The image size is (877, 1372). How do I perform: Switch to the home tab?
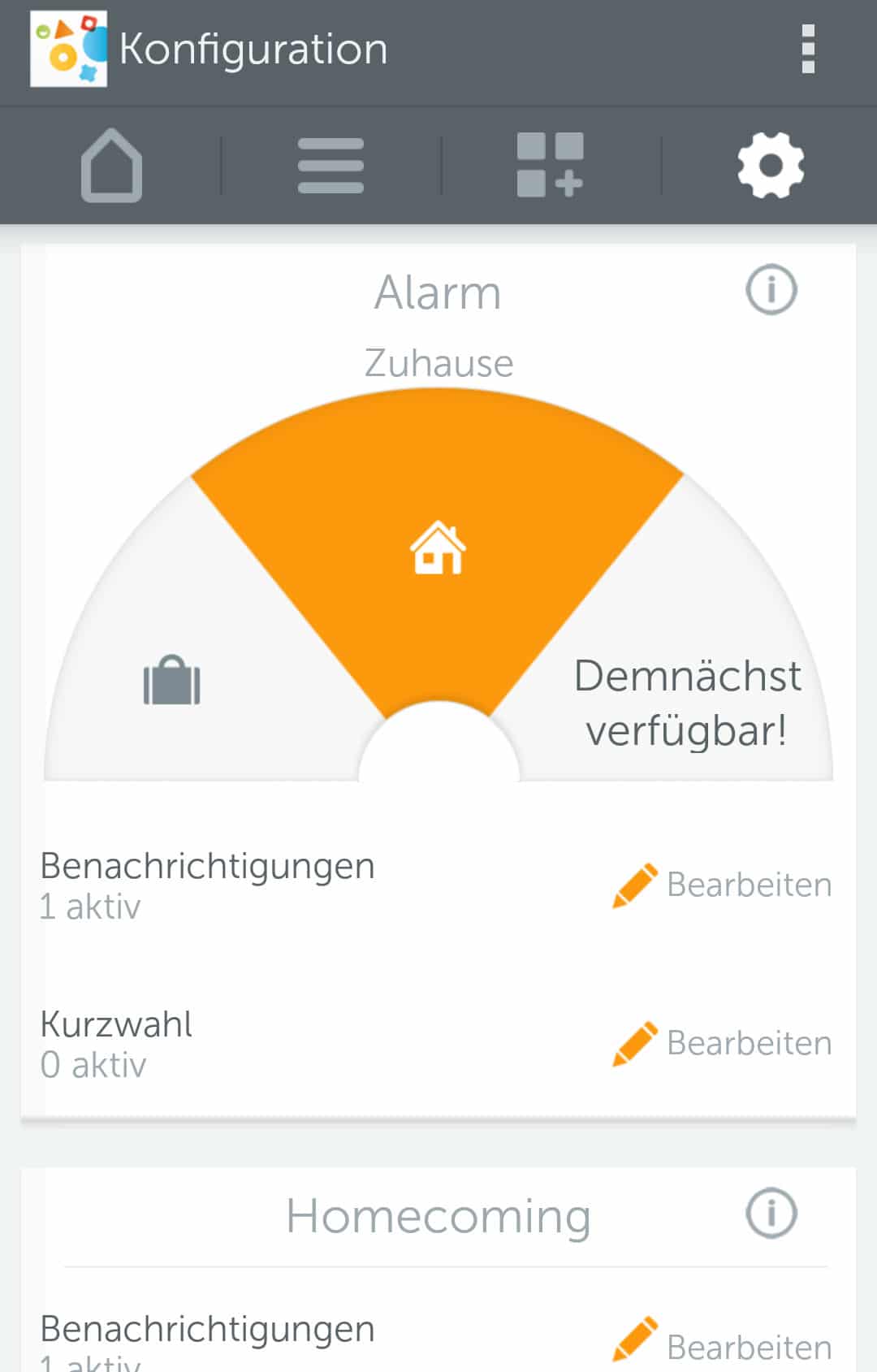[111, 166]
